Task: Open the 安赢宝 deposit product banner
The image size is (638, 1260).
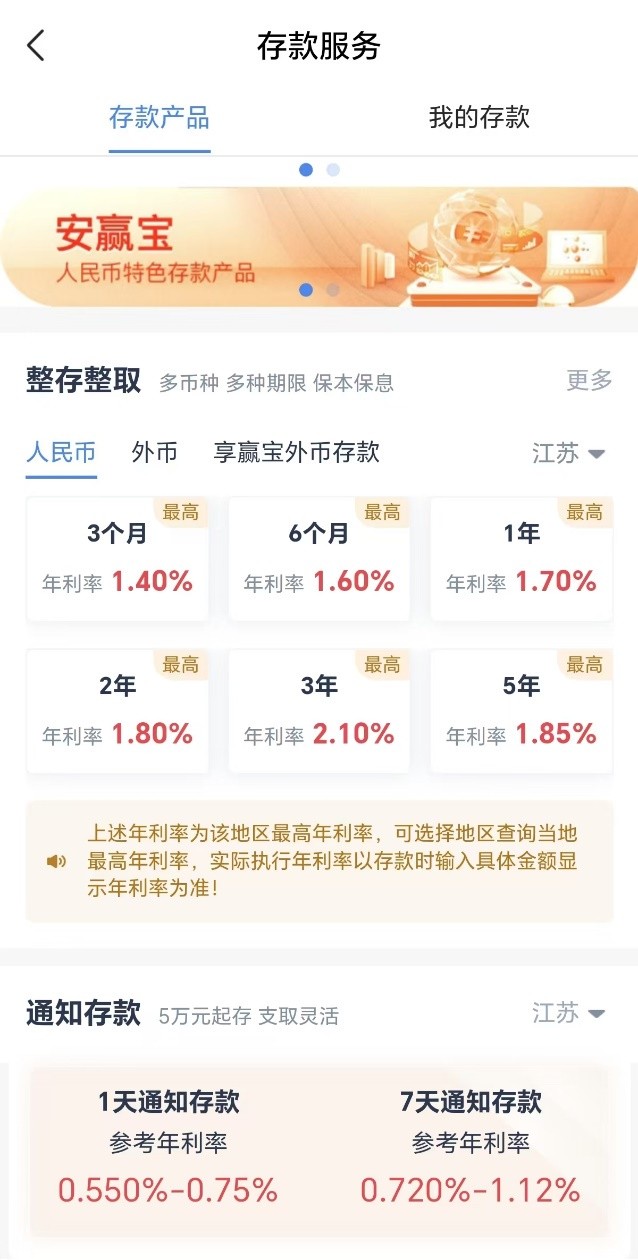Action: click(x=319, y=246)
